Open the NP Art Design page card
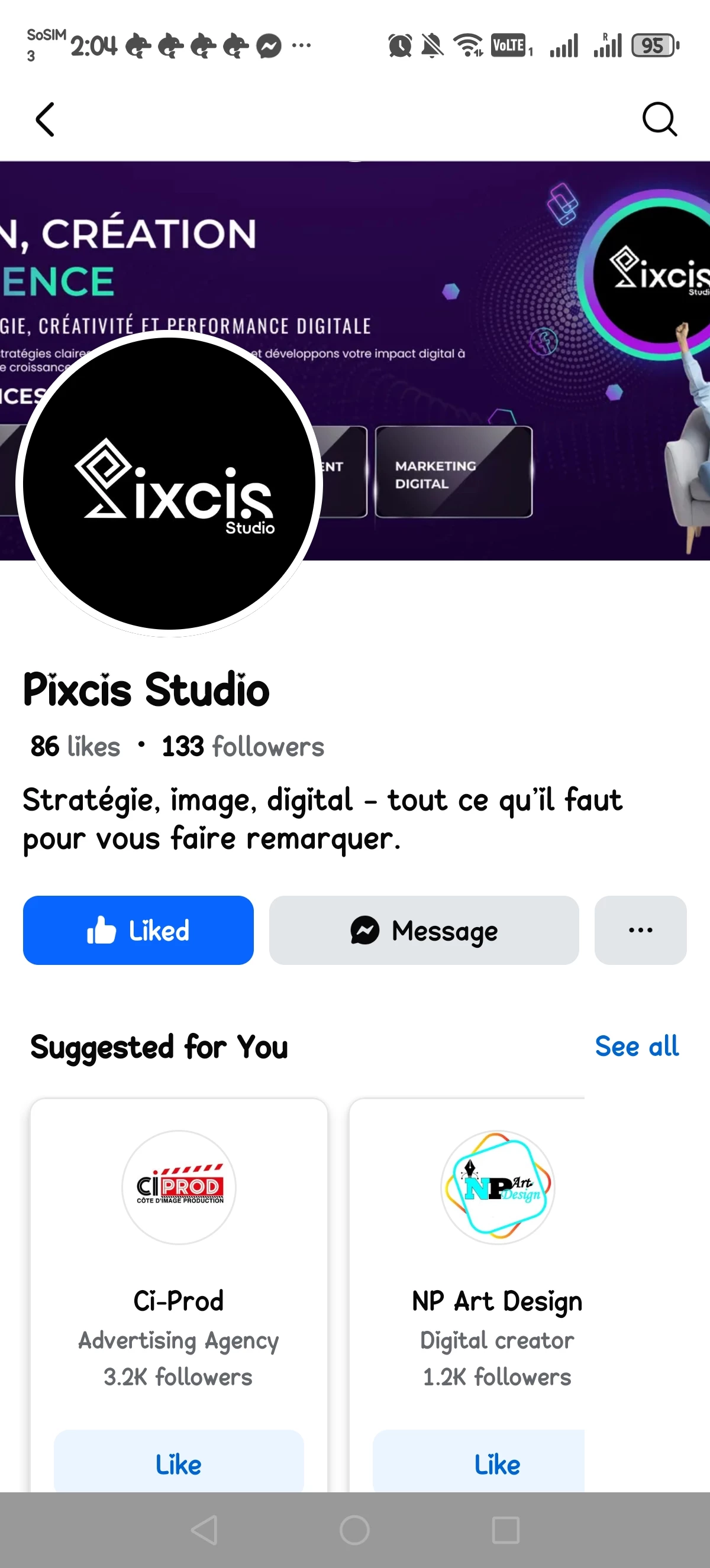Viewport: 710px width, 1568px height. tap(467, 1260)
